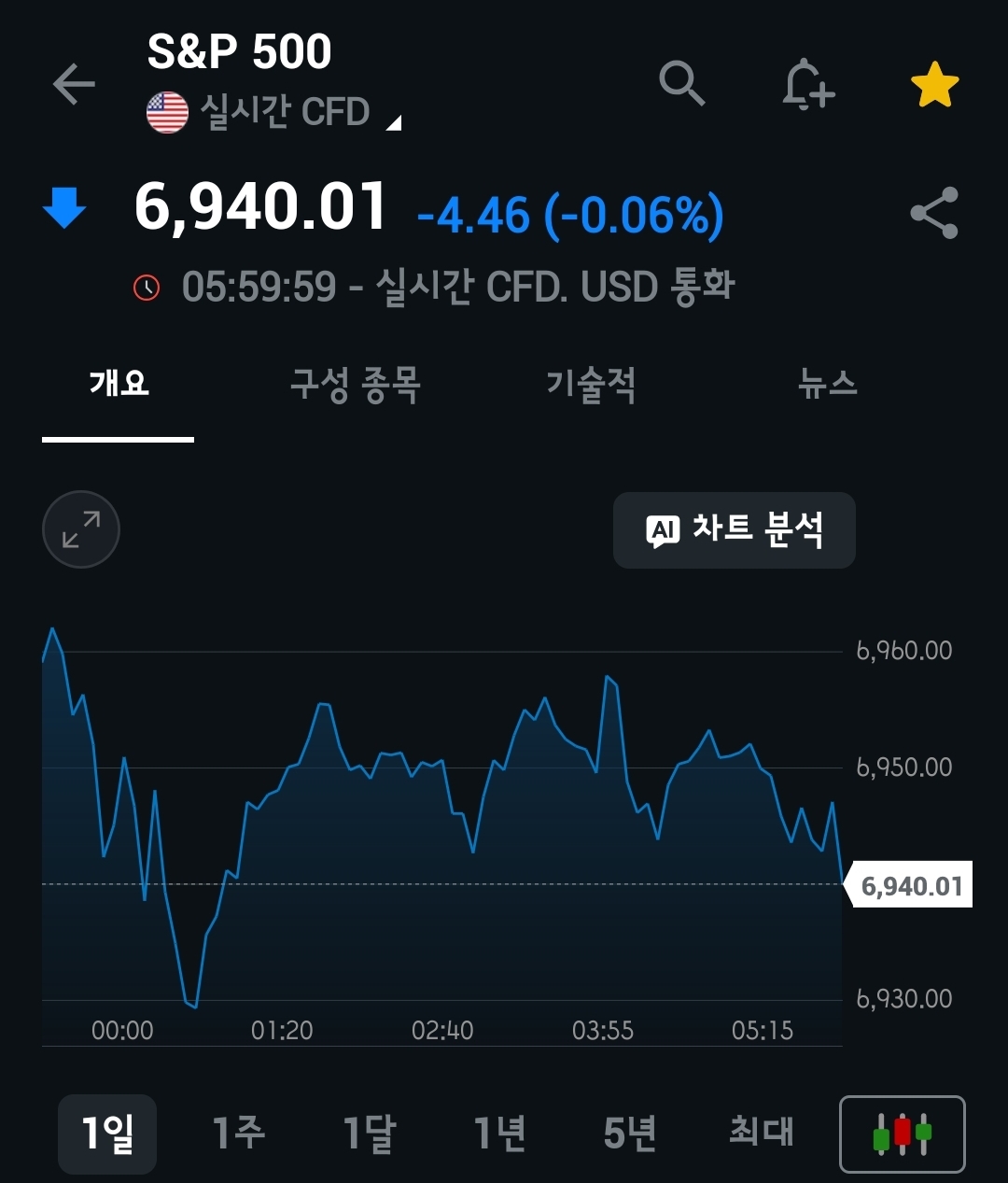The image size is (1008, 1183).
Task: Select the 1일 chart range
Action: [x=107, y=1134]
